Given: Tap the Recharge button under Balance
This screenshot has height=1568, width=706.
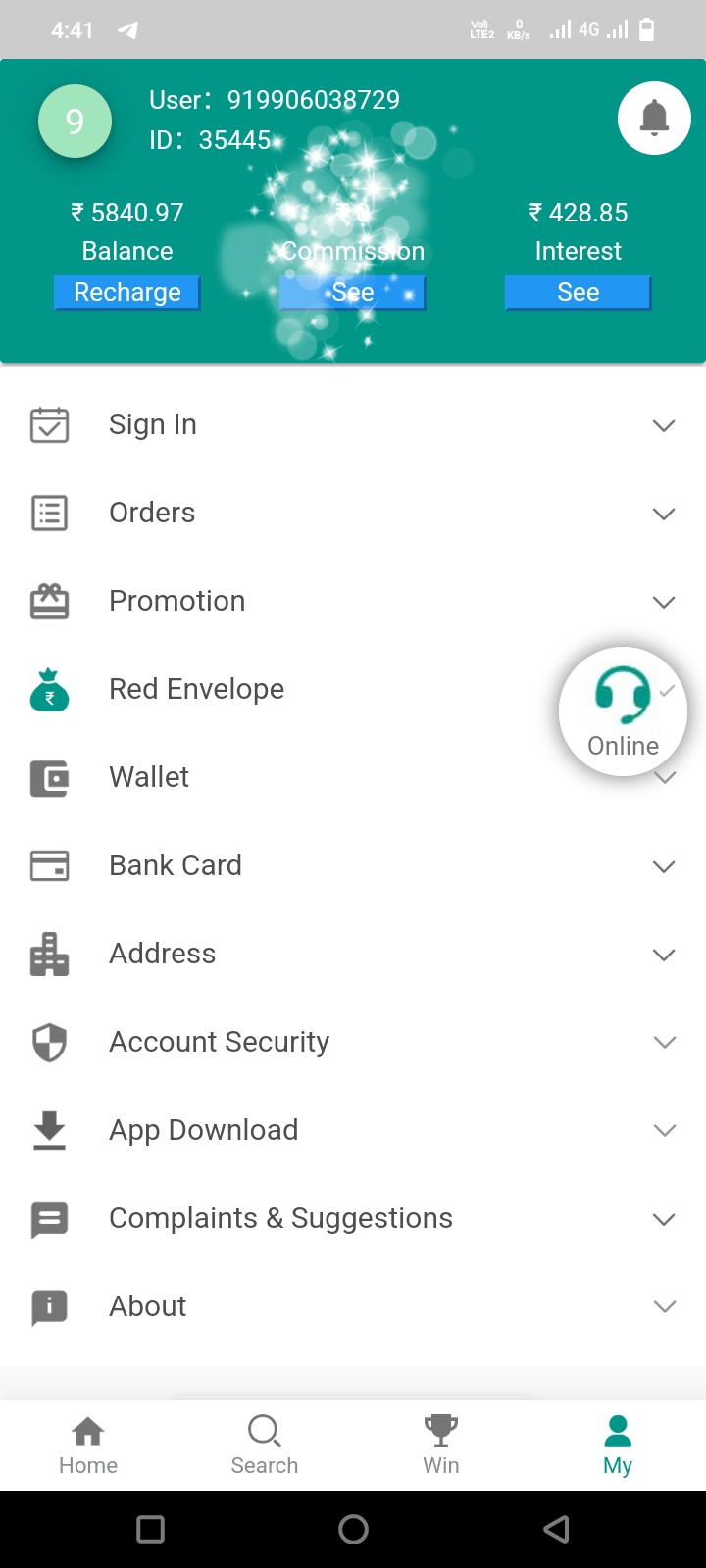Looking at the screenshot, I should (x=127, y=292).
